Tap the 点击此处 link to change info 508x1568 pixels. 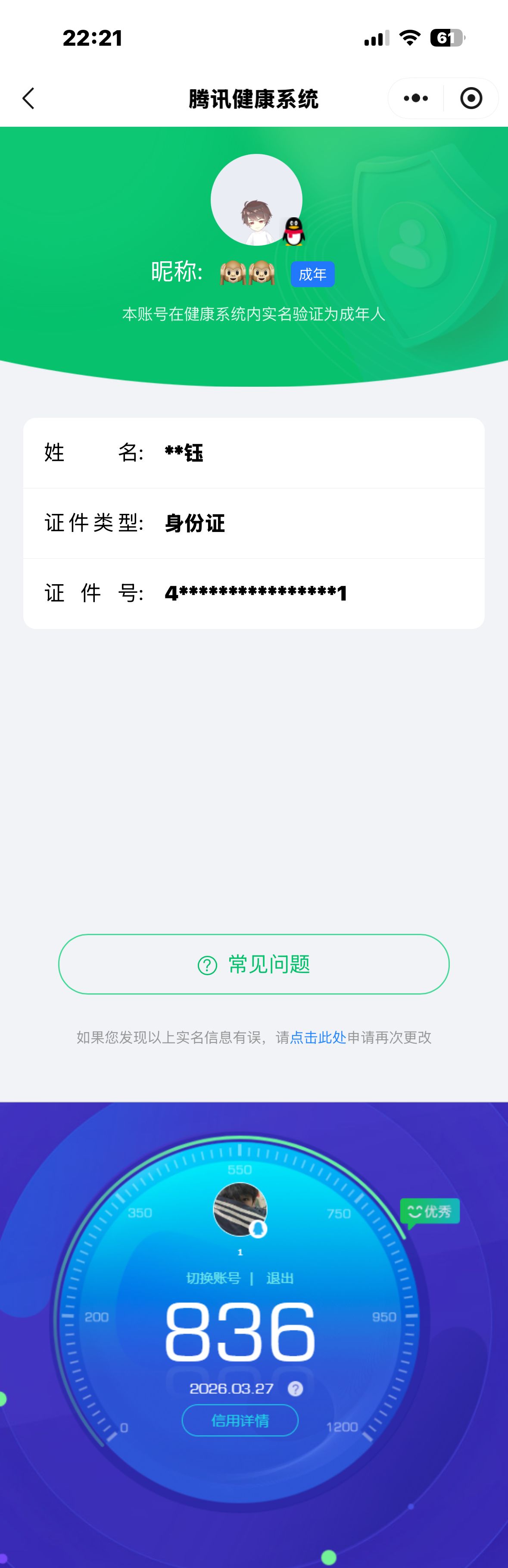coord(318,1037)
